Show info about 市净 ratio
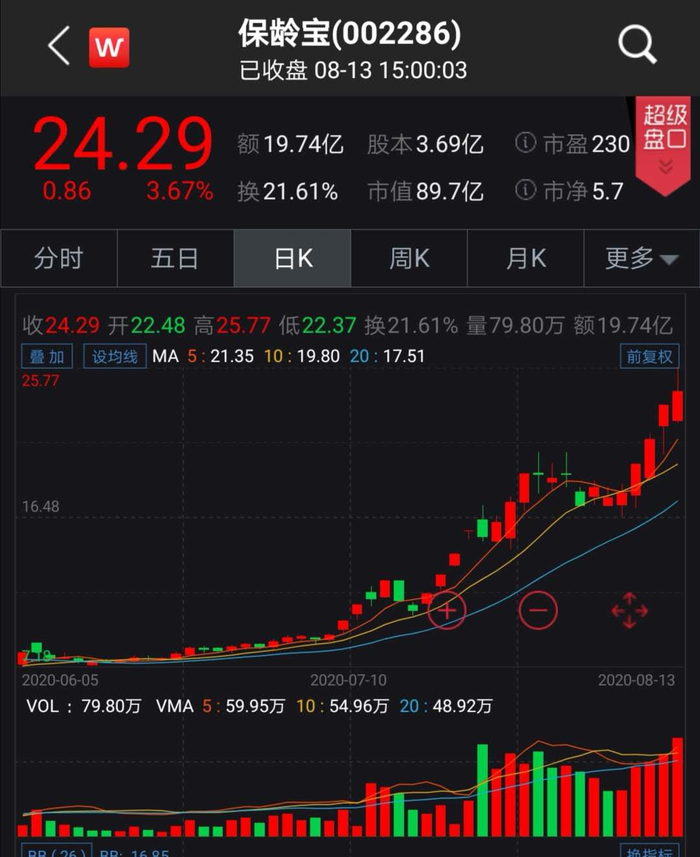 525,191
